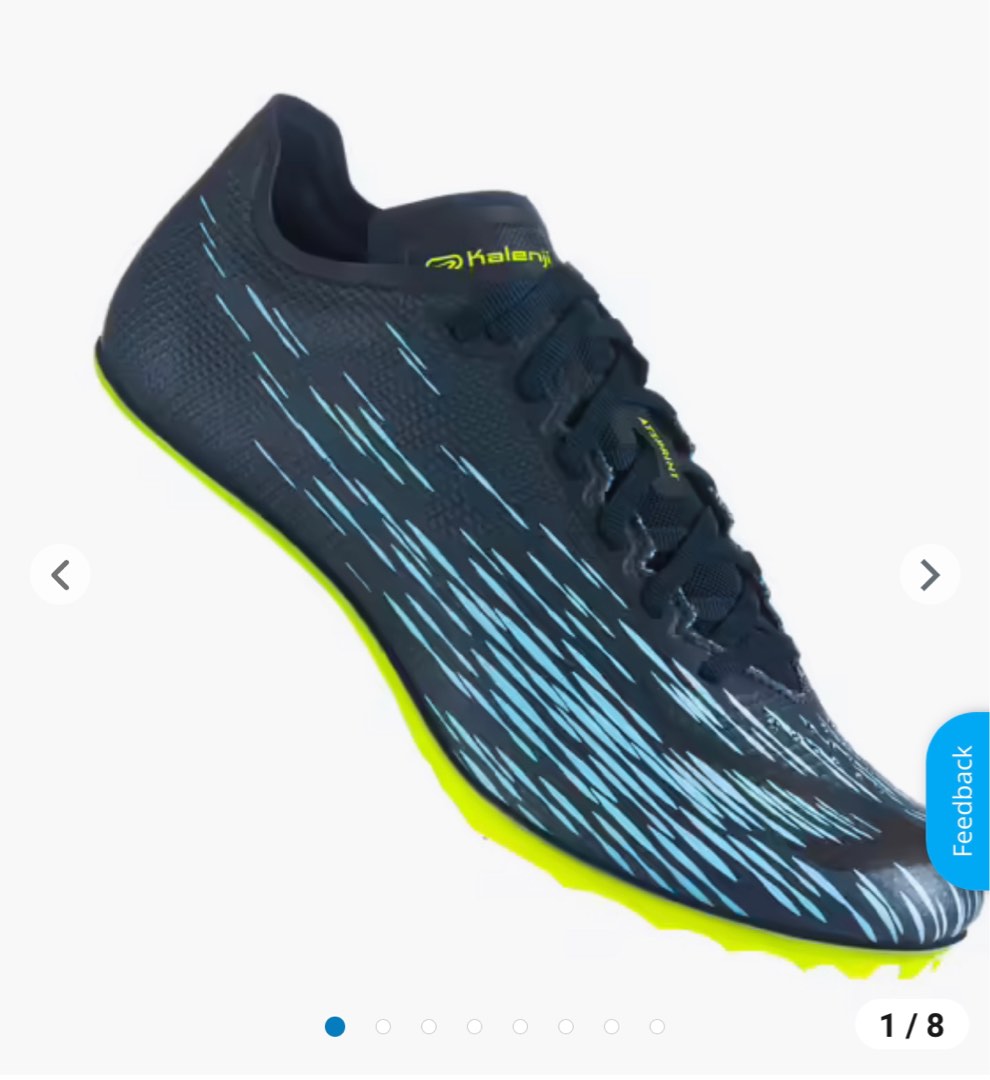
Task: Open the Feedback tab
Action: (x=960, y=800)
